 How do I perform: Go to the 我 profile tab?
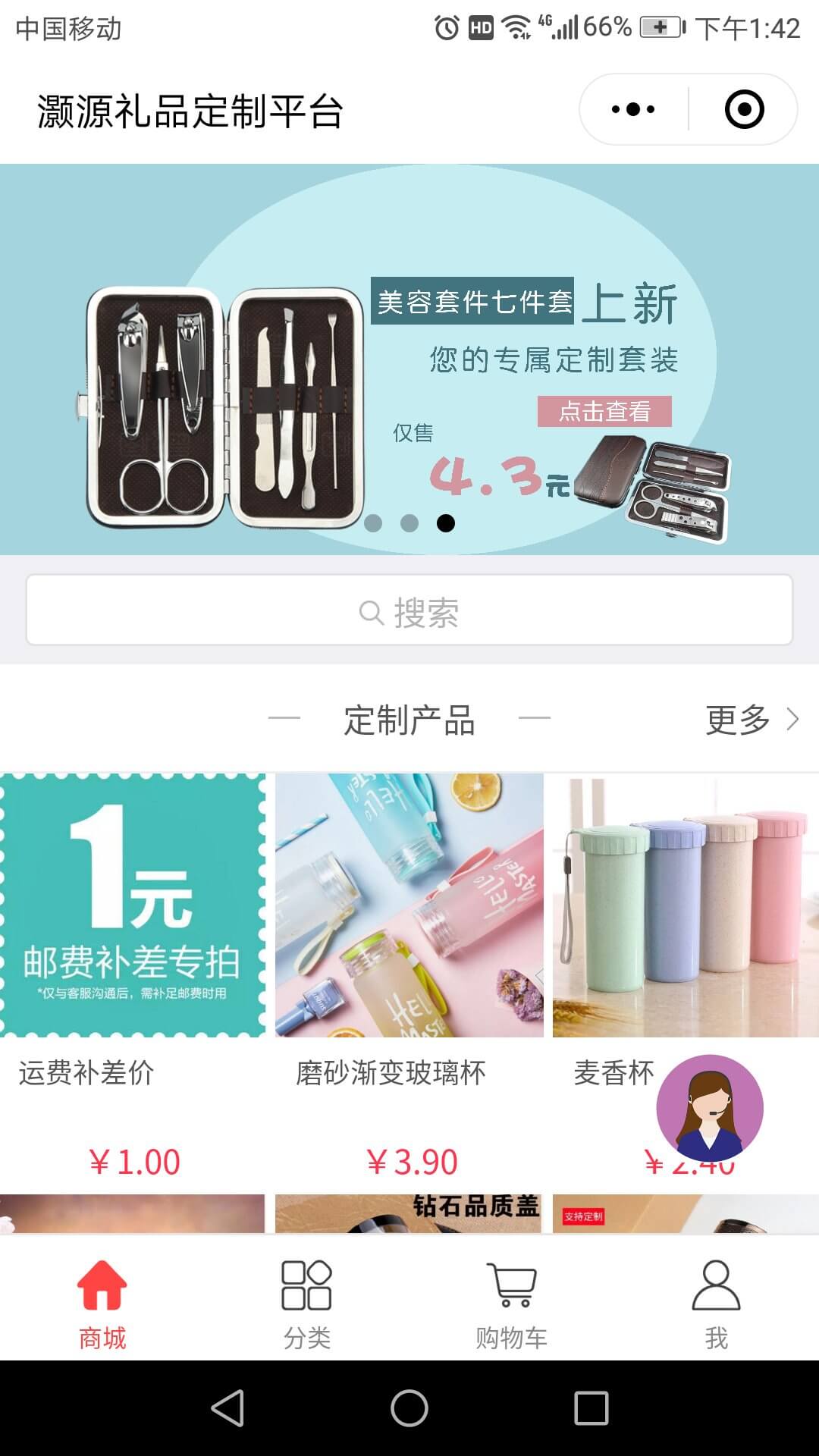point(717,1304)
